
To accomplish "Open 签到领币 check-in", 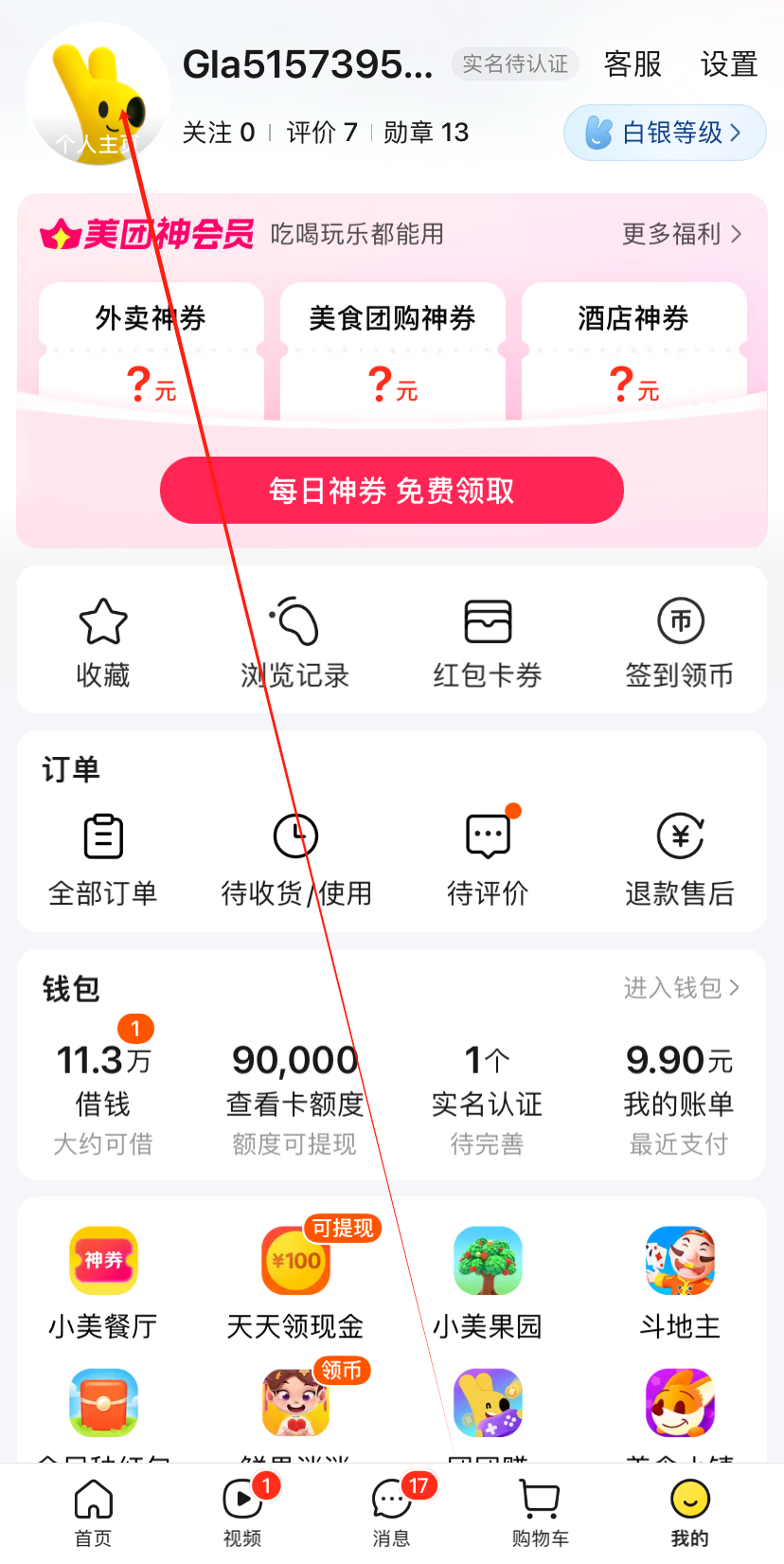I will pyautogui.click(x=680, y=642).
